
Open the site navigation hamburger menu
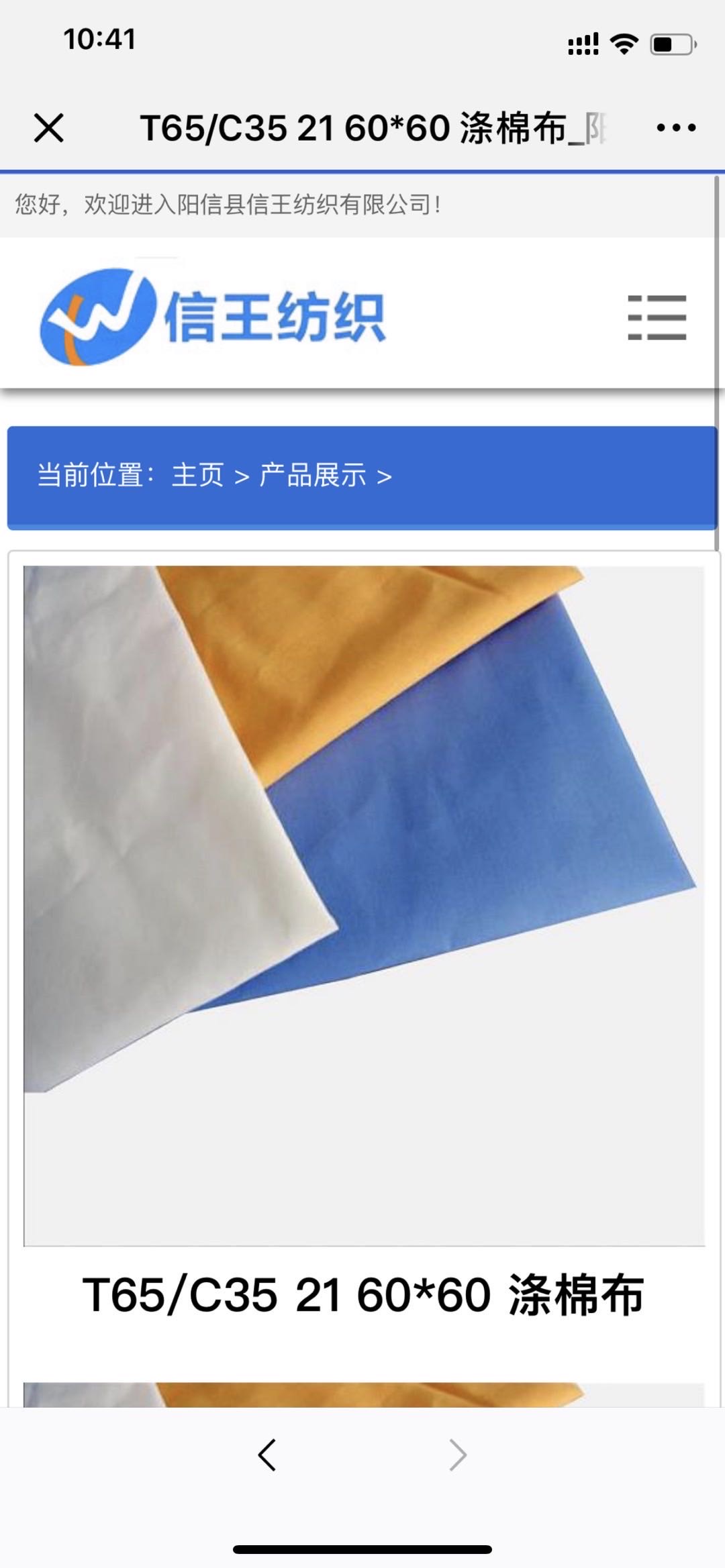(657, 317)
